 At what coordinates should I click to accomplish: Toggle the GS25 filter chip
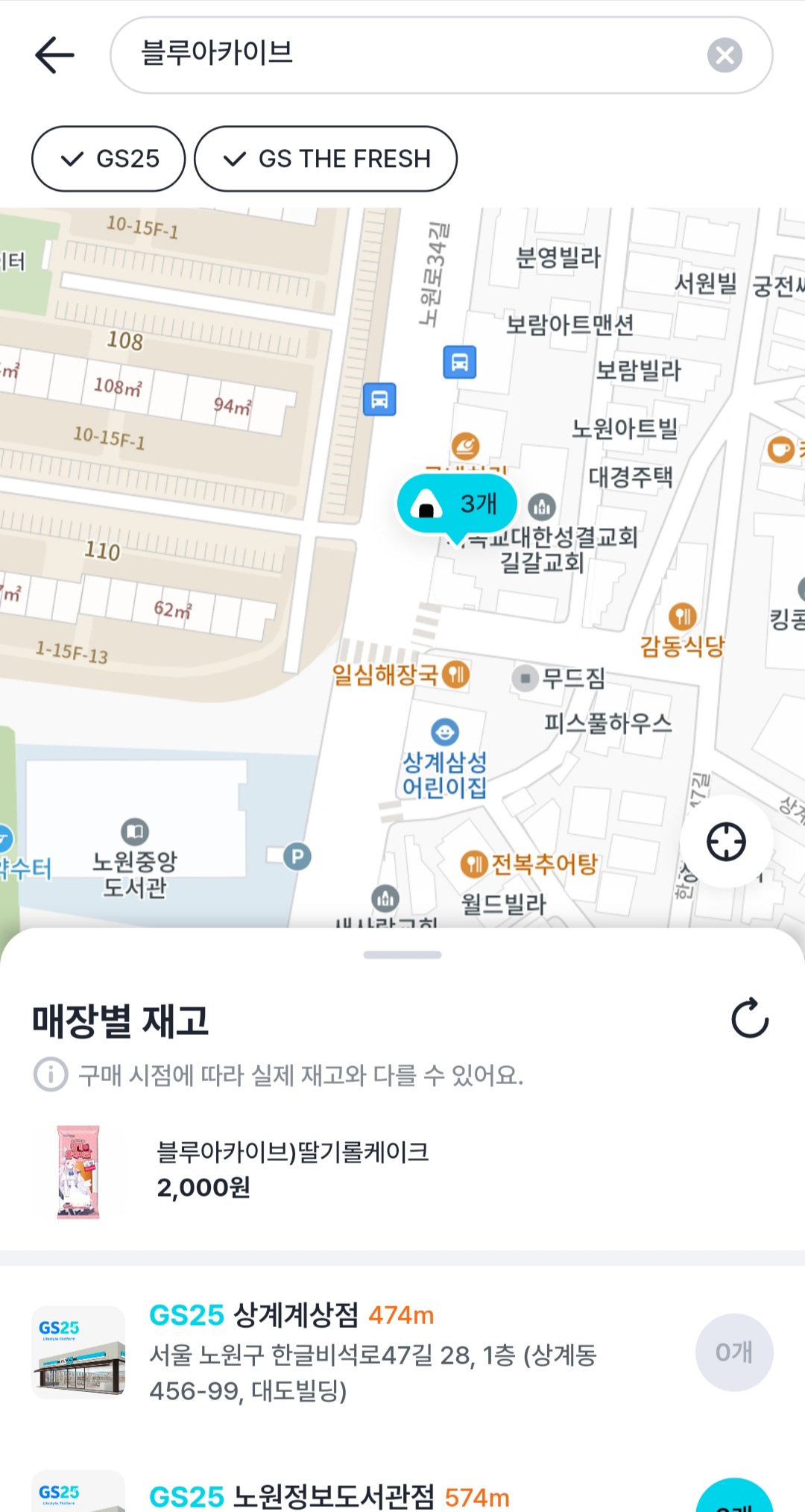(108, 159)
